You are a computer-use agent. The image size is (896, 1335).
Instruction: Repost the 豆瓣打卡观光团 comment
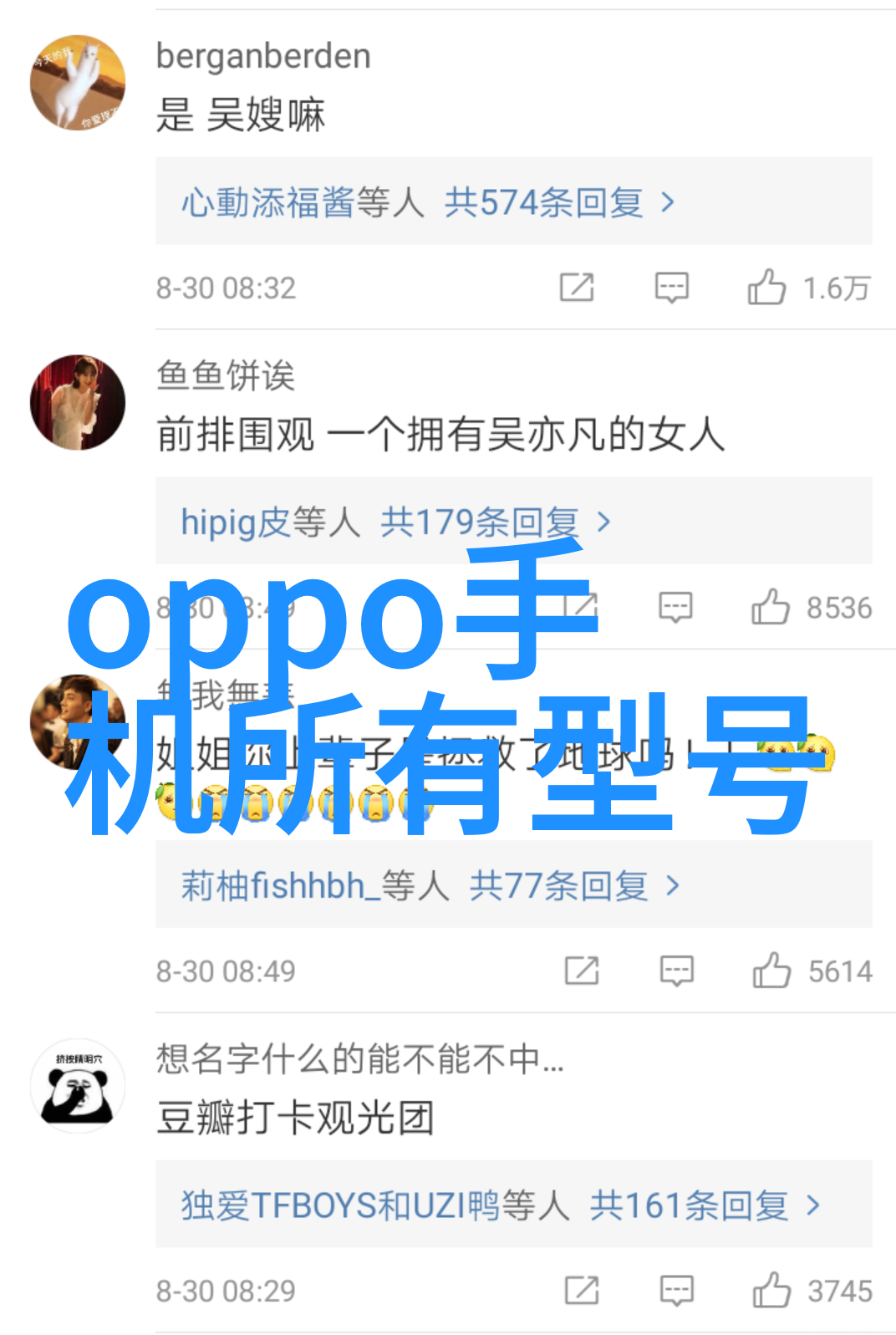[x=582, y=1291]
